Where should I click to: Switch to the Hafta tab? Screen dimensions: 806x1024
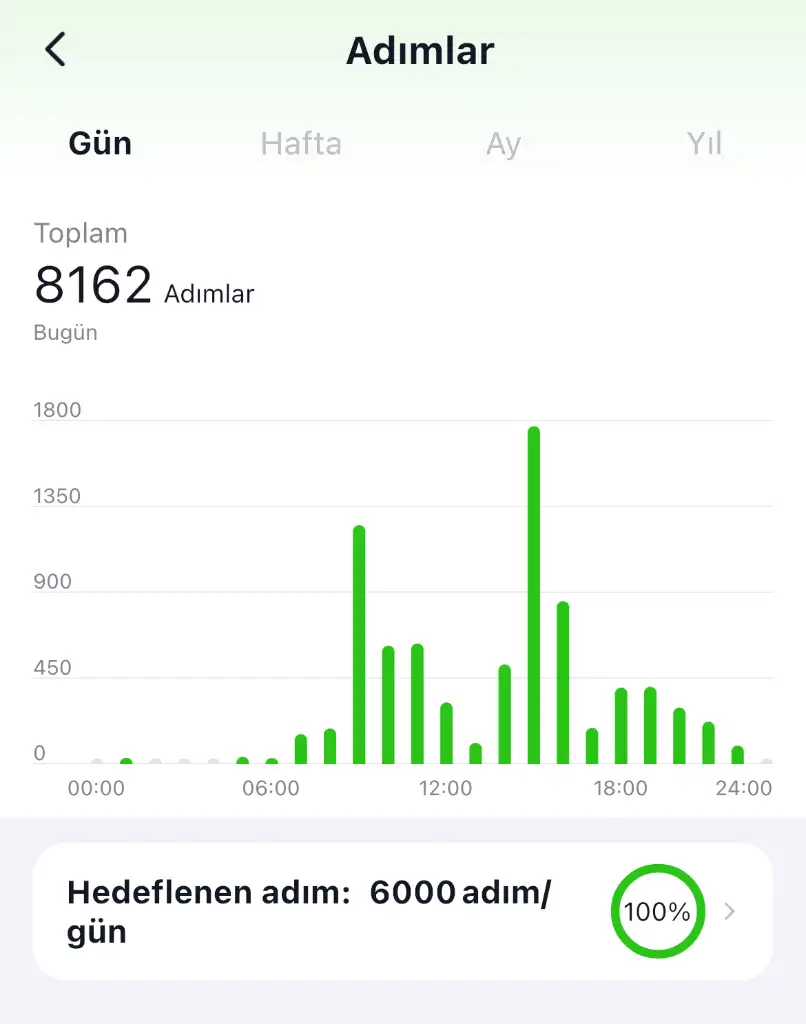[301, 143]
